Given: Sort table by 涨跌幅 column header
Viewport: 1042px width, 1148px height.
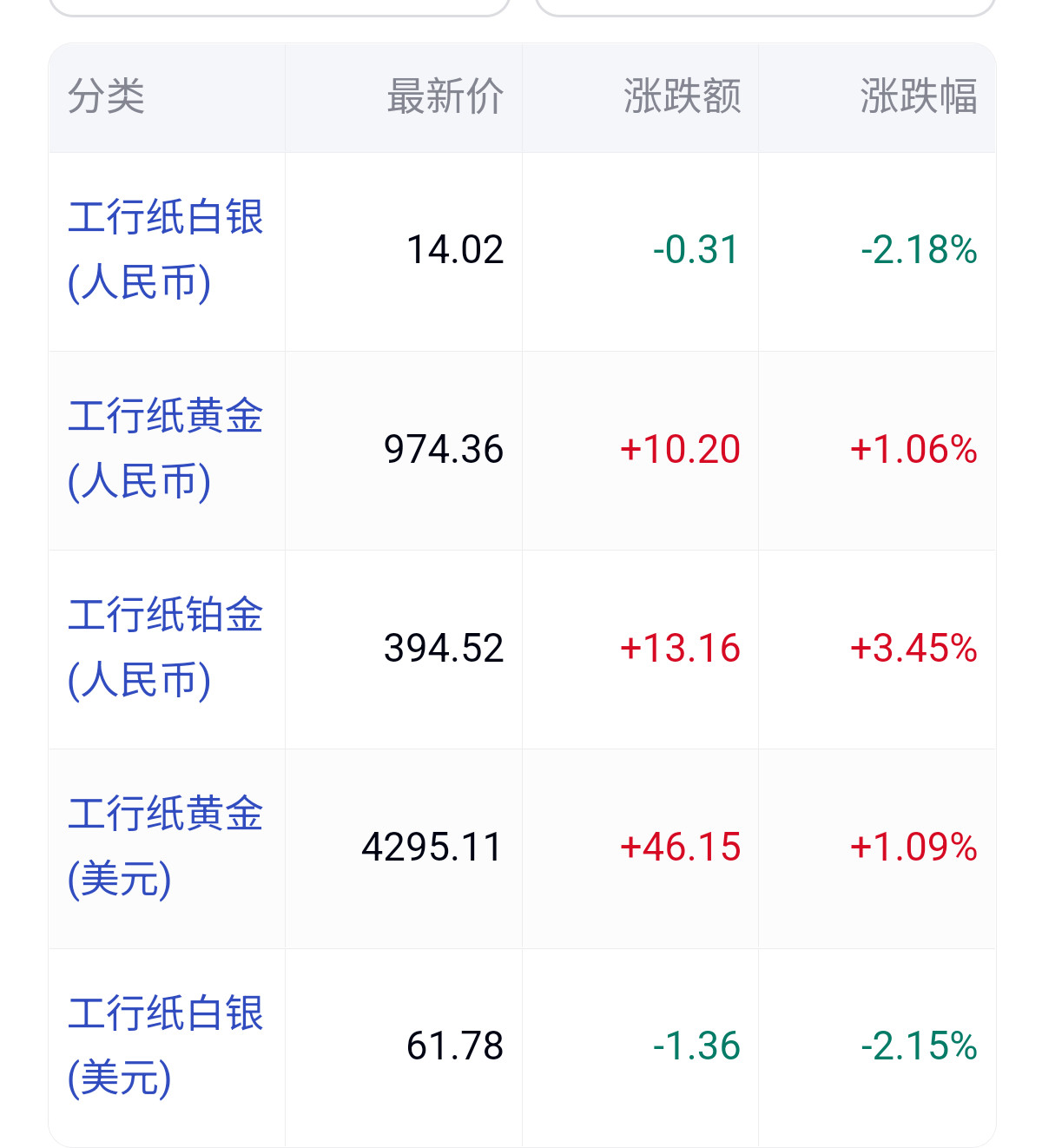Looking at the screenshot, I should pos(922,98).
